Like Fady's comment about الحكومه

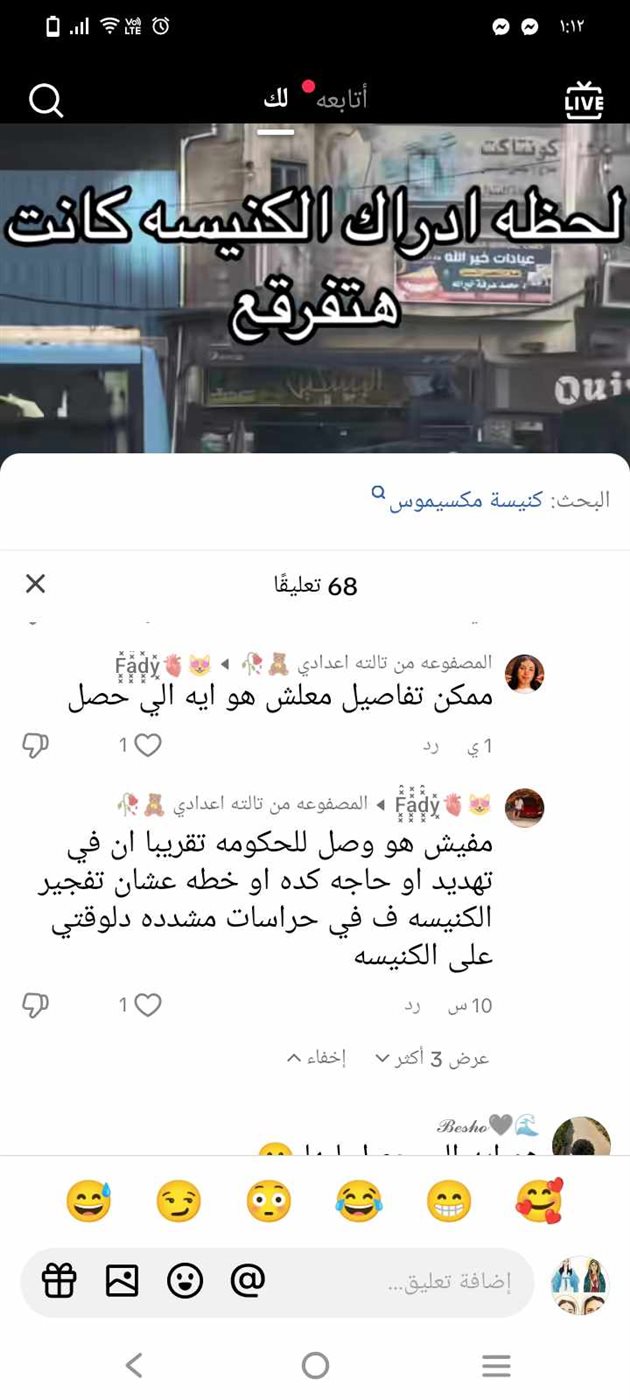[x=148, y=1004]
